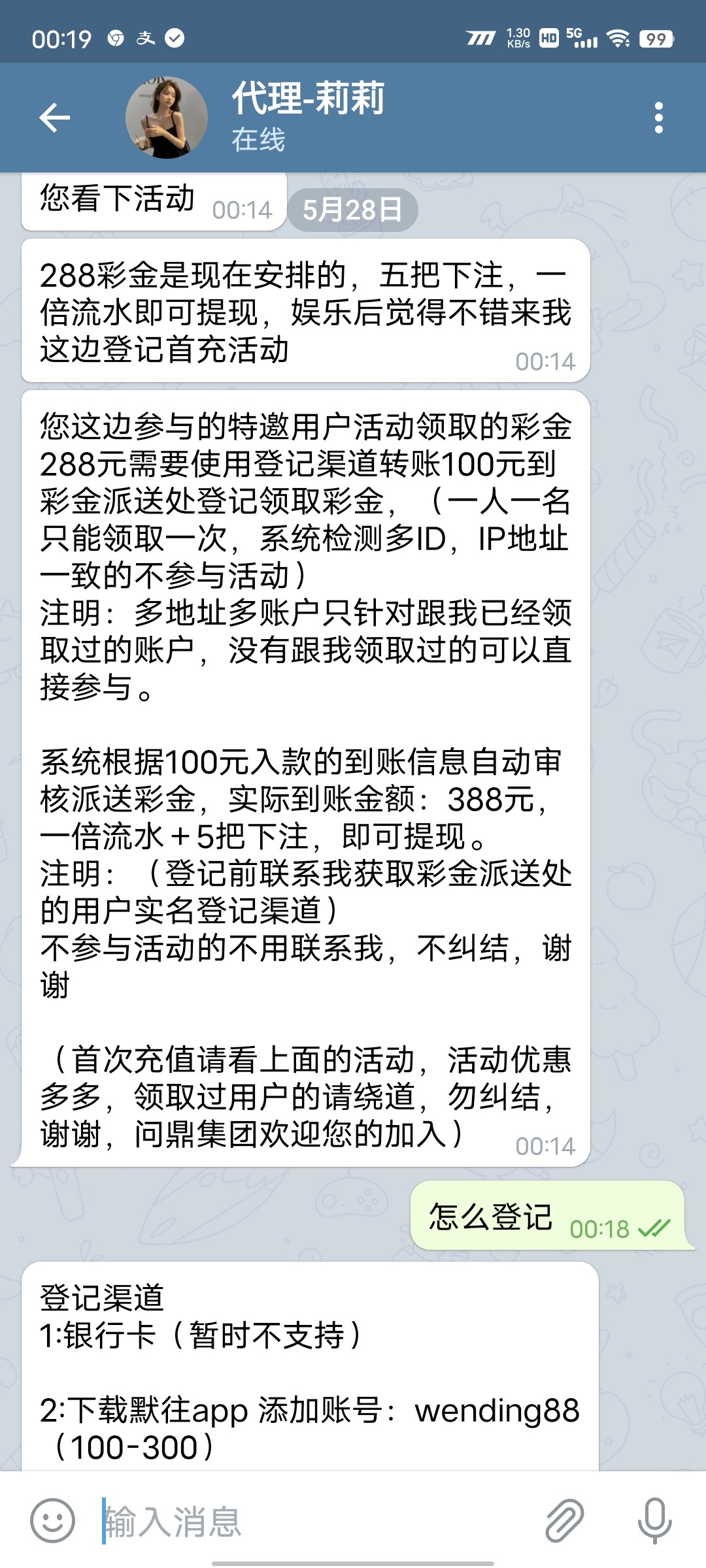Open the emoji picker
Image resolution: width=706 pixels, height=1568 pixels.
coord(52,1520)
